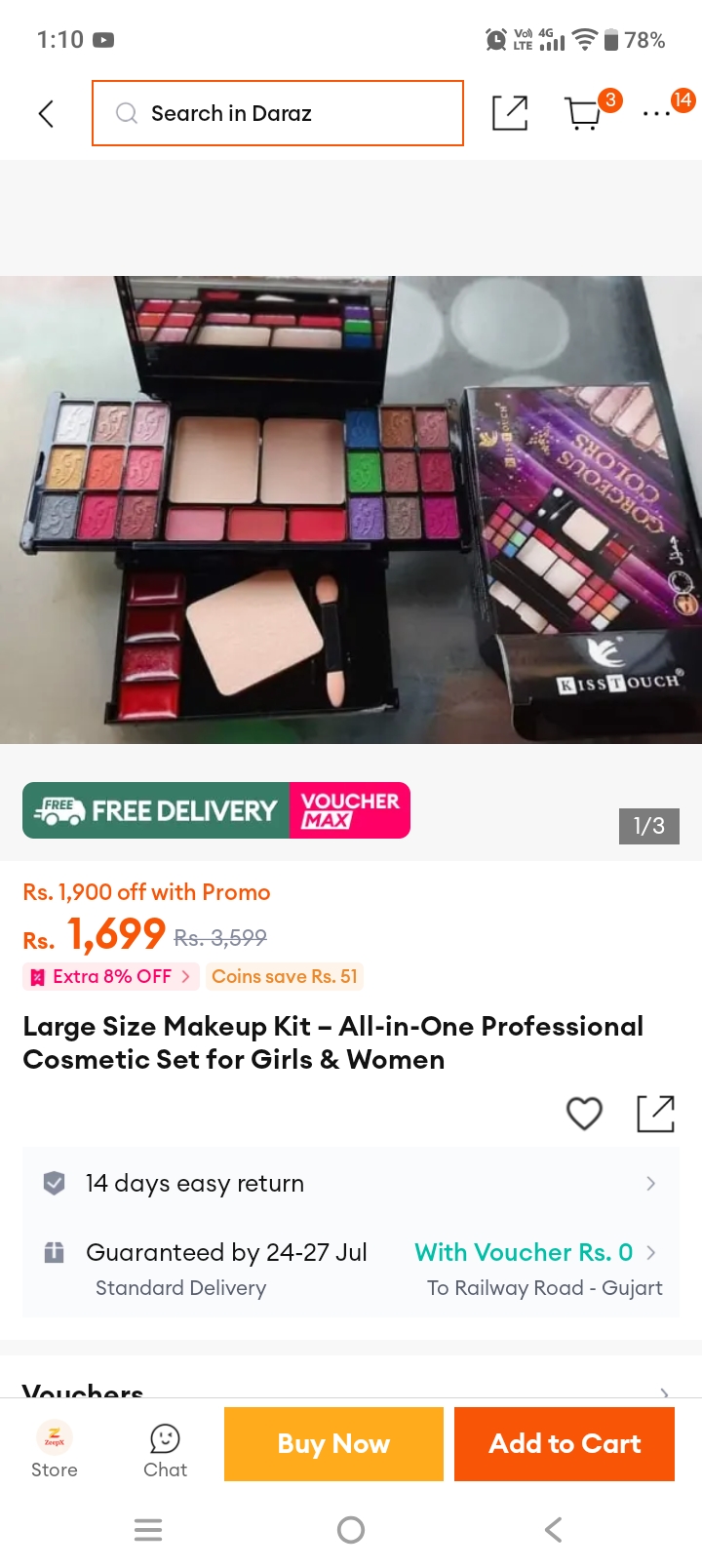Chat with the seller
702x1568 pixels.
pos(165,1450)
